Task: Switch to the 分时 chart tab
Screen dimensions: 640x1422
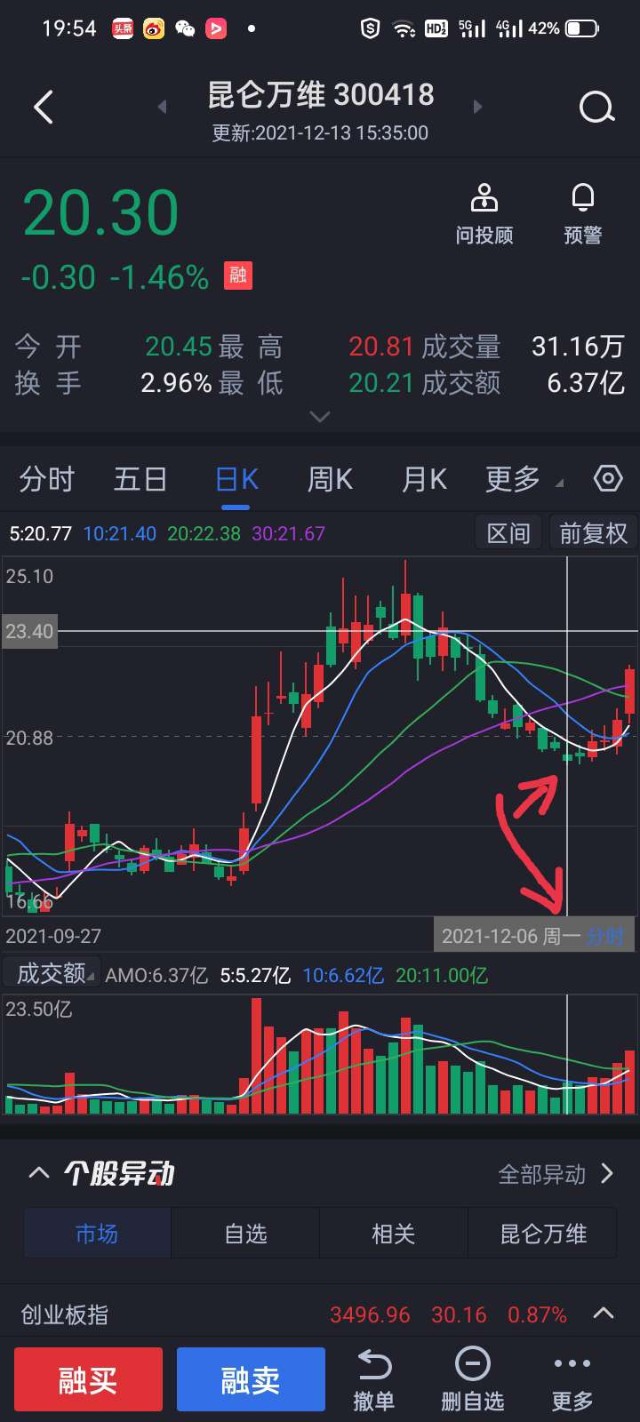Action: (x=46, y=479)
